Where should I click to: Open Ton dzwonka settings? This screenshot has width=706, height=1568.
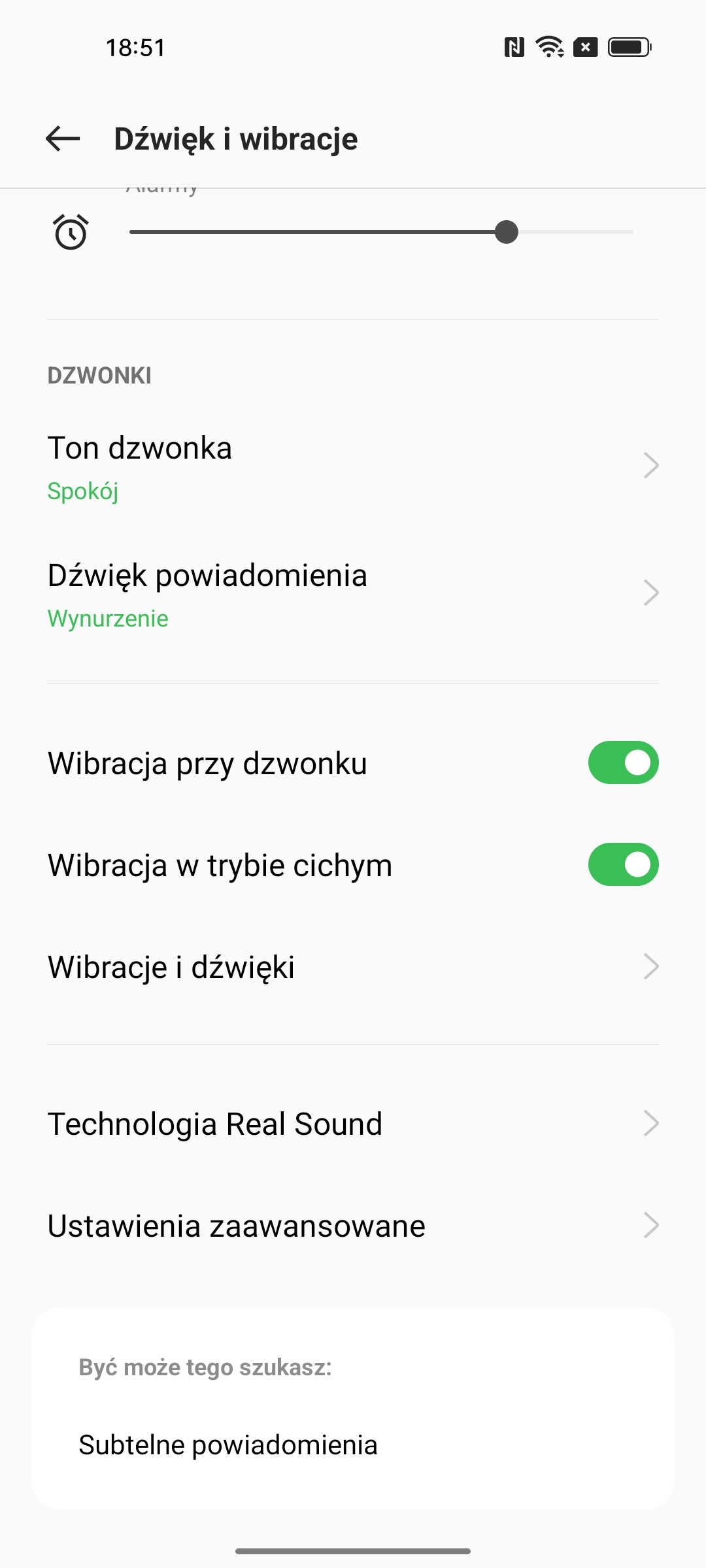pos(353,466)
